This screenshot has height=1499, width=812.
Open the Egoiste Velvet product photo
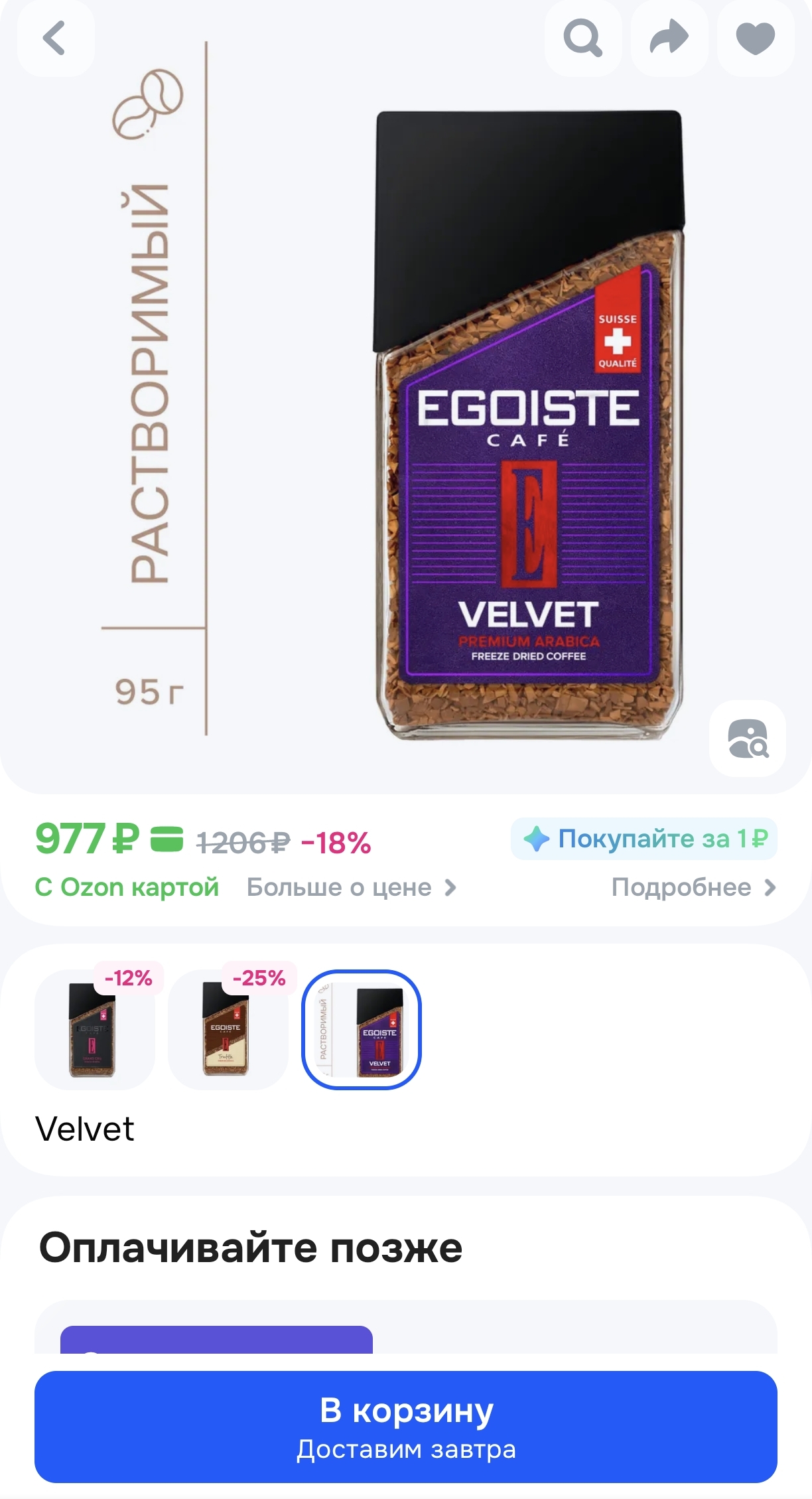(x=529, y=425)
